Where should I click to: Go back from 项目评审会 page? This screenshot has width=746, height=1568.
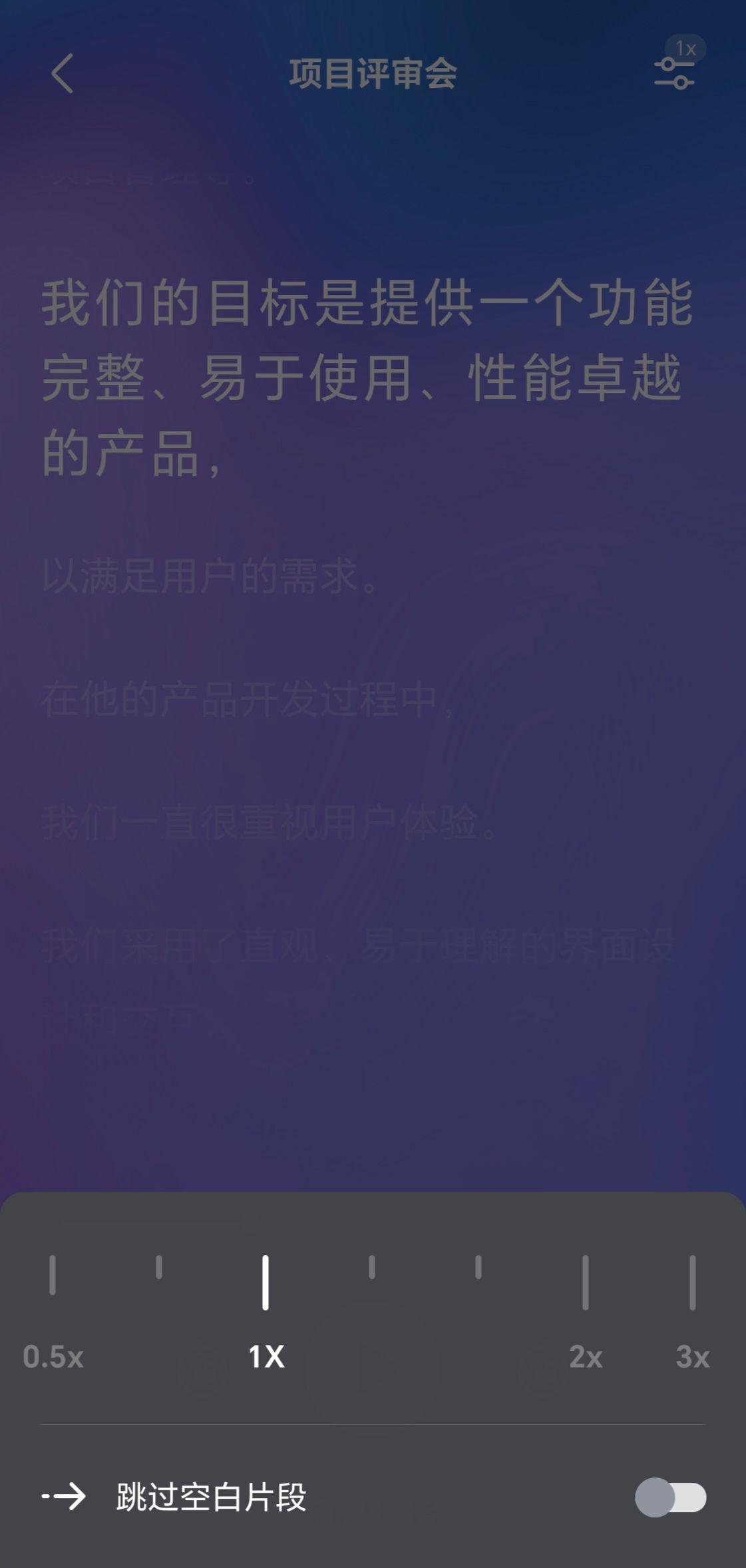click(x=63, y=73)
